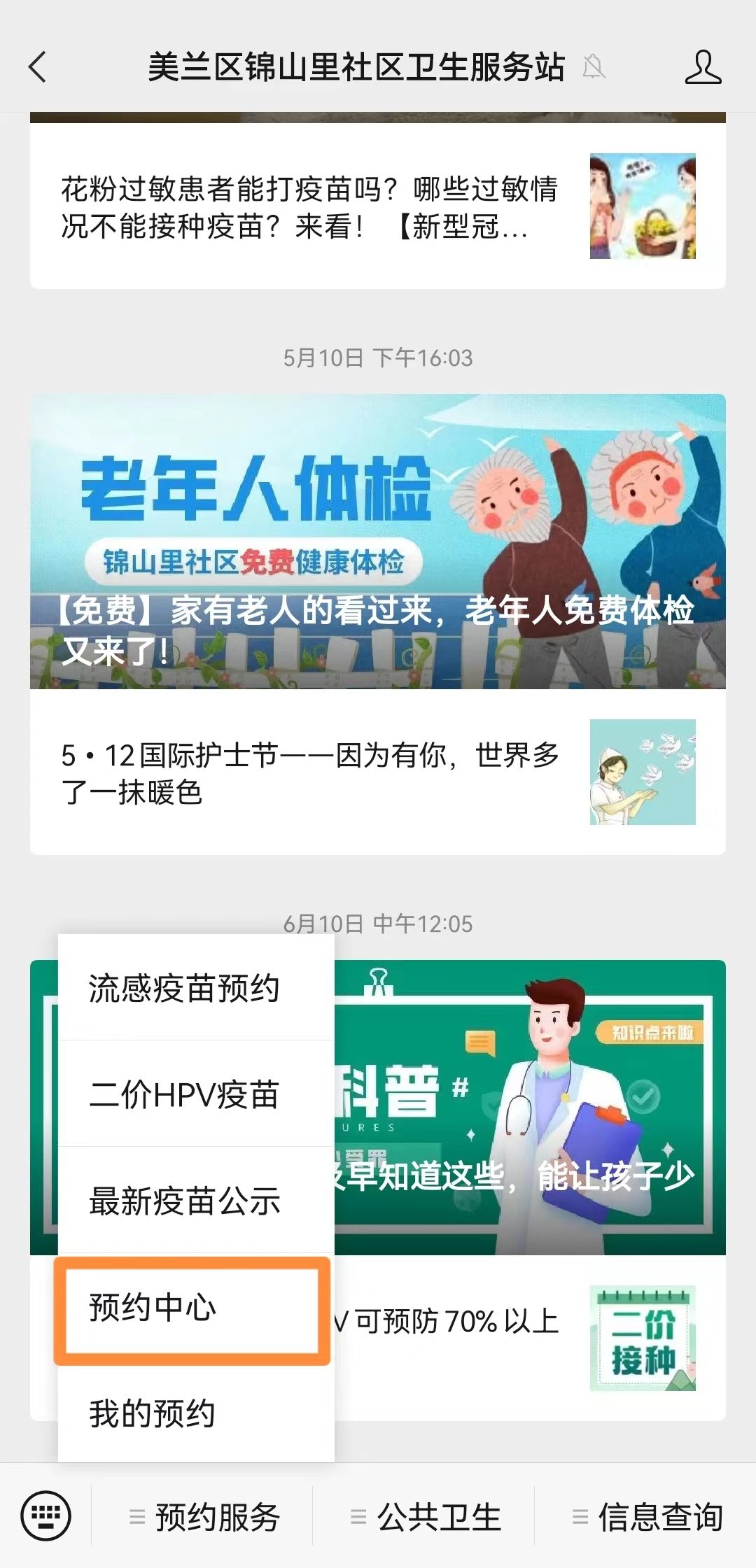This screenshot has width=756, height=1568.
Task: Switch to keyboard input mode
Action: point(46,1516)
